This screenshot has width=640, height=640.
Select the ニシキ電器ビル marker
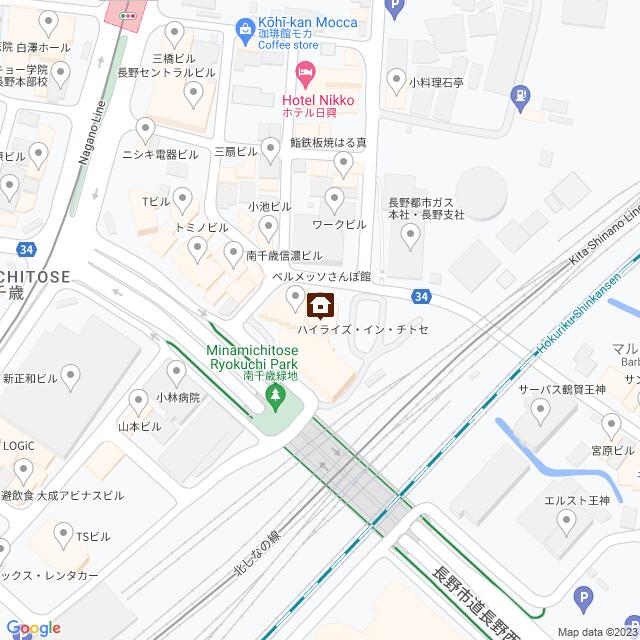click(146, 129)
